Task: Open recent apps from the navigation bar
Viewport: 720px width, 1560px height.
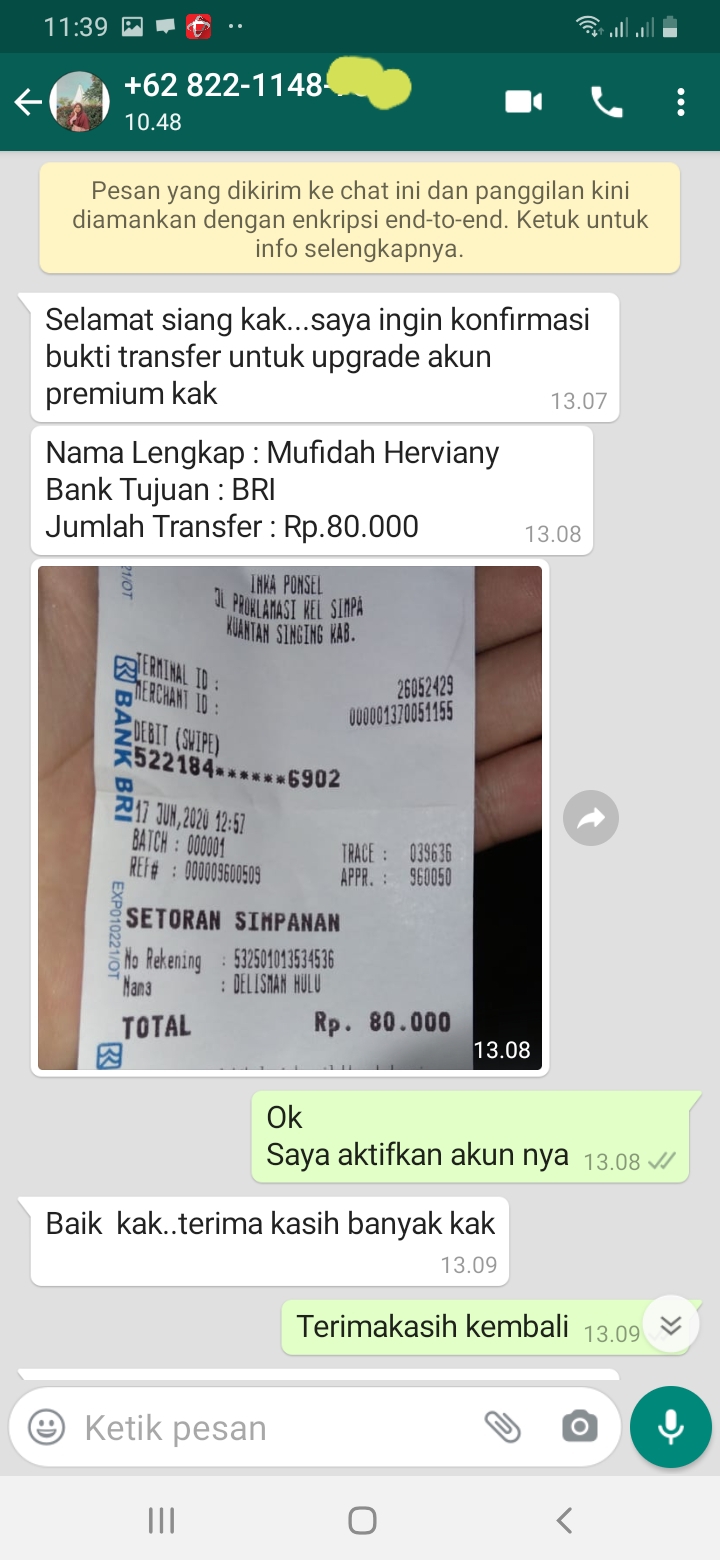Action: (161, 1521)
